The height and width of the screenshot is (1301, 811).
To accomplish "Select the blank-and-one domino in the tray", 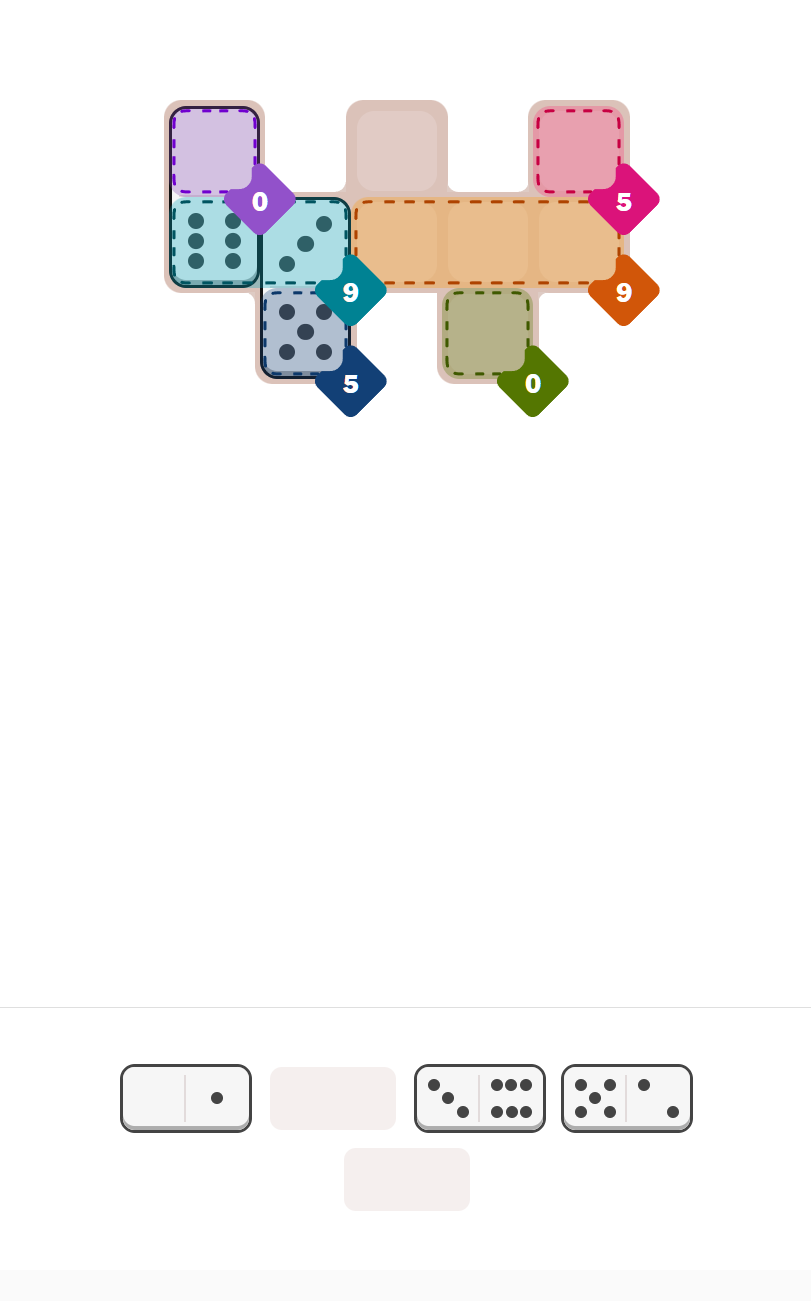I will (x=186, y=1097).
